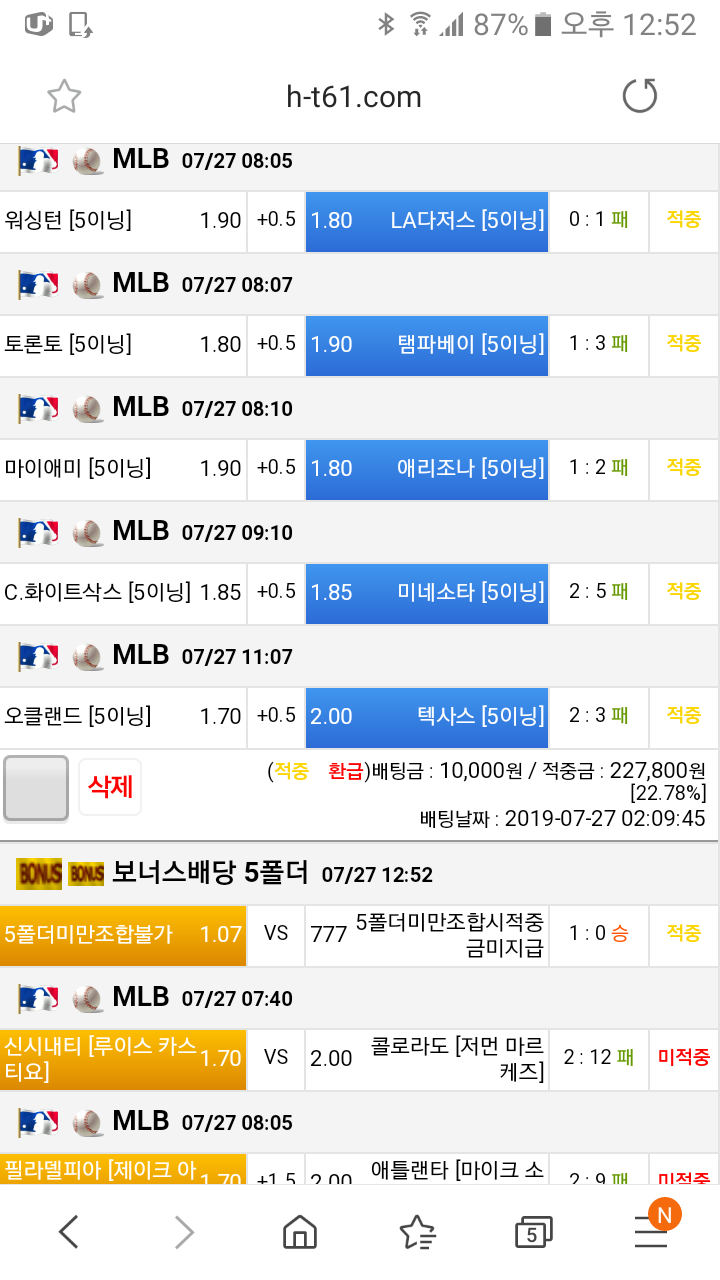The width and height of the screenshot is (720, 1280).
Task: Tick the checkbox beside the 삭제 button
Action: [36, 788]
